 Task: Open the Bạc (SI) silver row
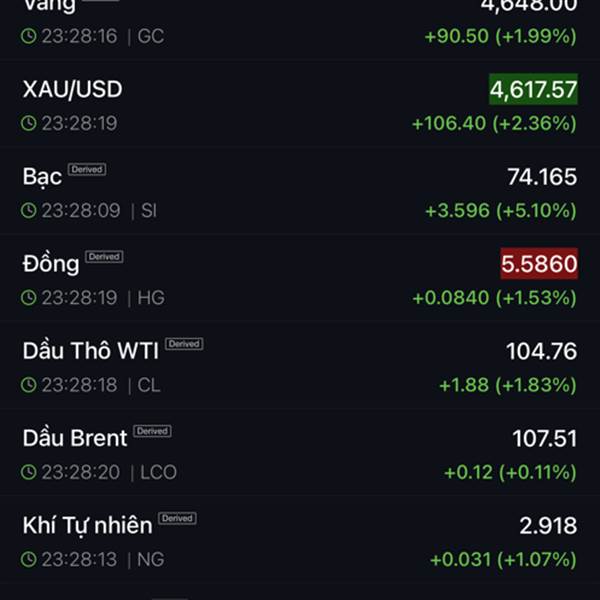click(300, 192)
